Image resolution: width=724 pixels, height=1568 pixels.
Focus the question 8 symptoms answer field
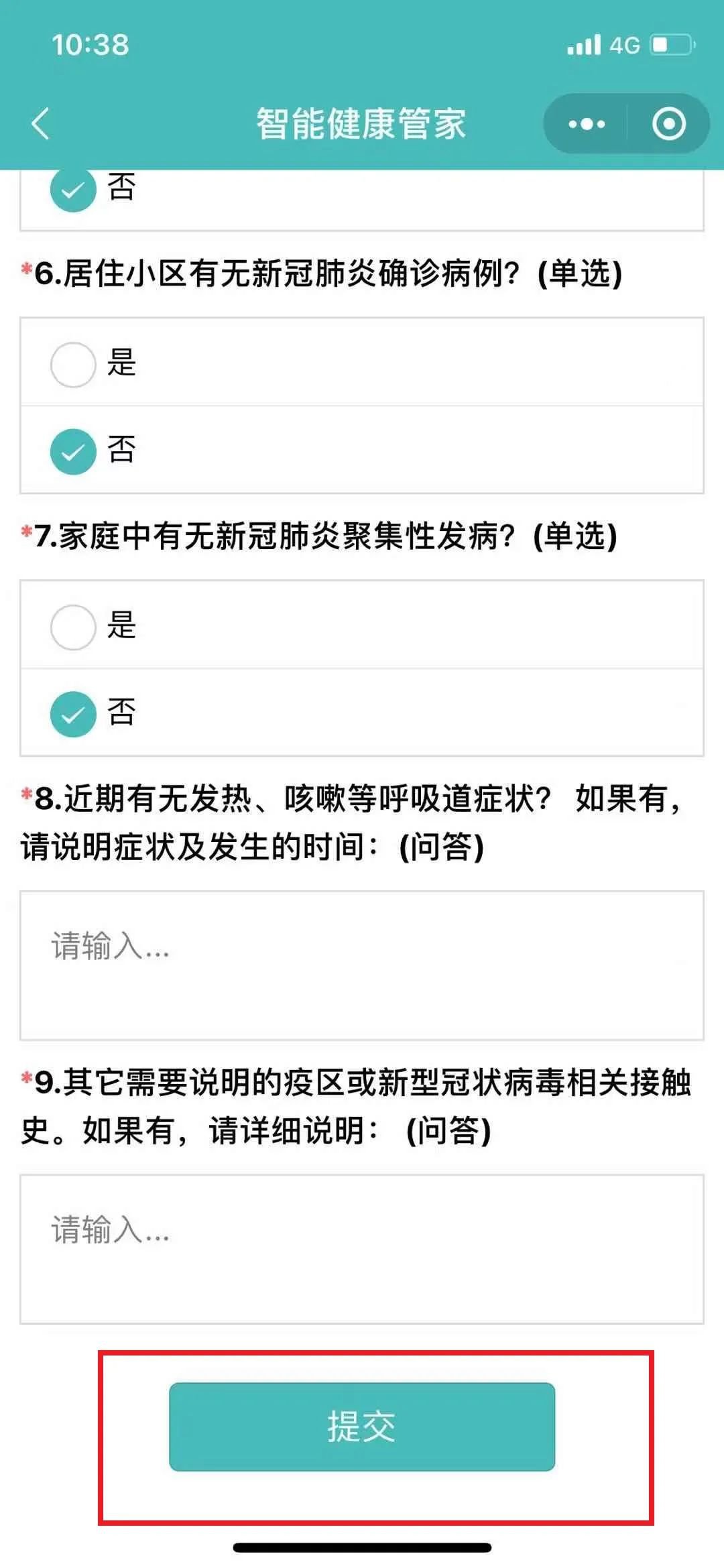[362, 965]
